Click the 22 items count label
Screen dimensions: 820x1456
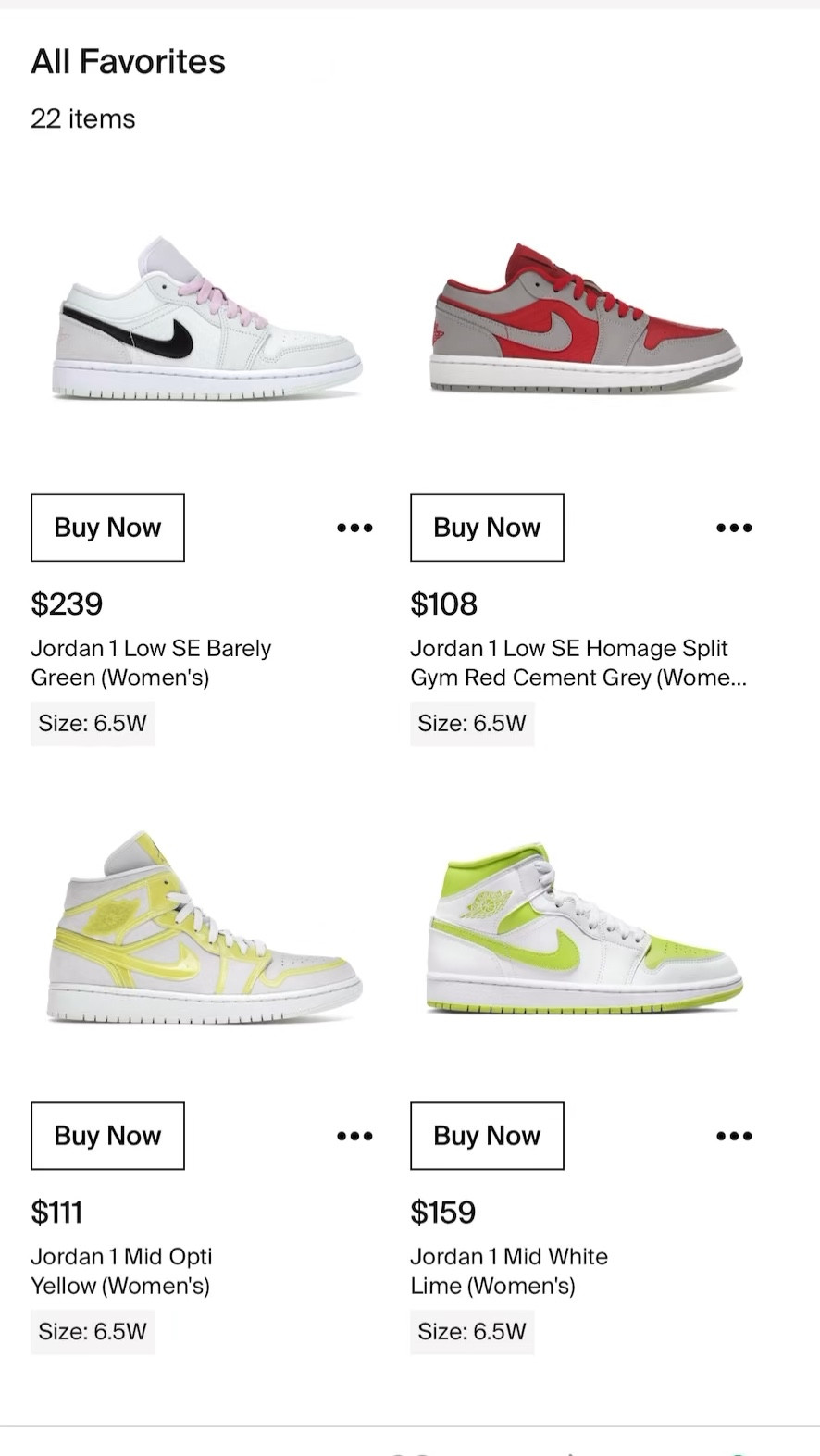point(83,118)
